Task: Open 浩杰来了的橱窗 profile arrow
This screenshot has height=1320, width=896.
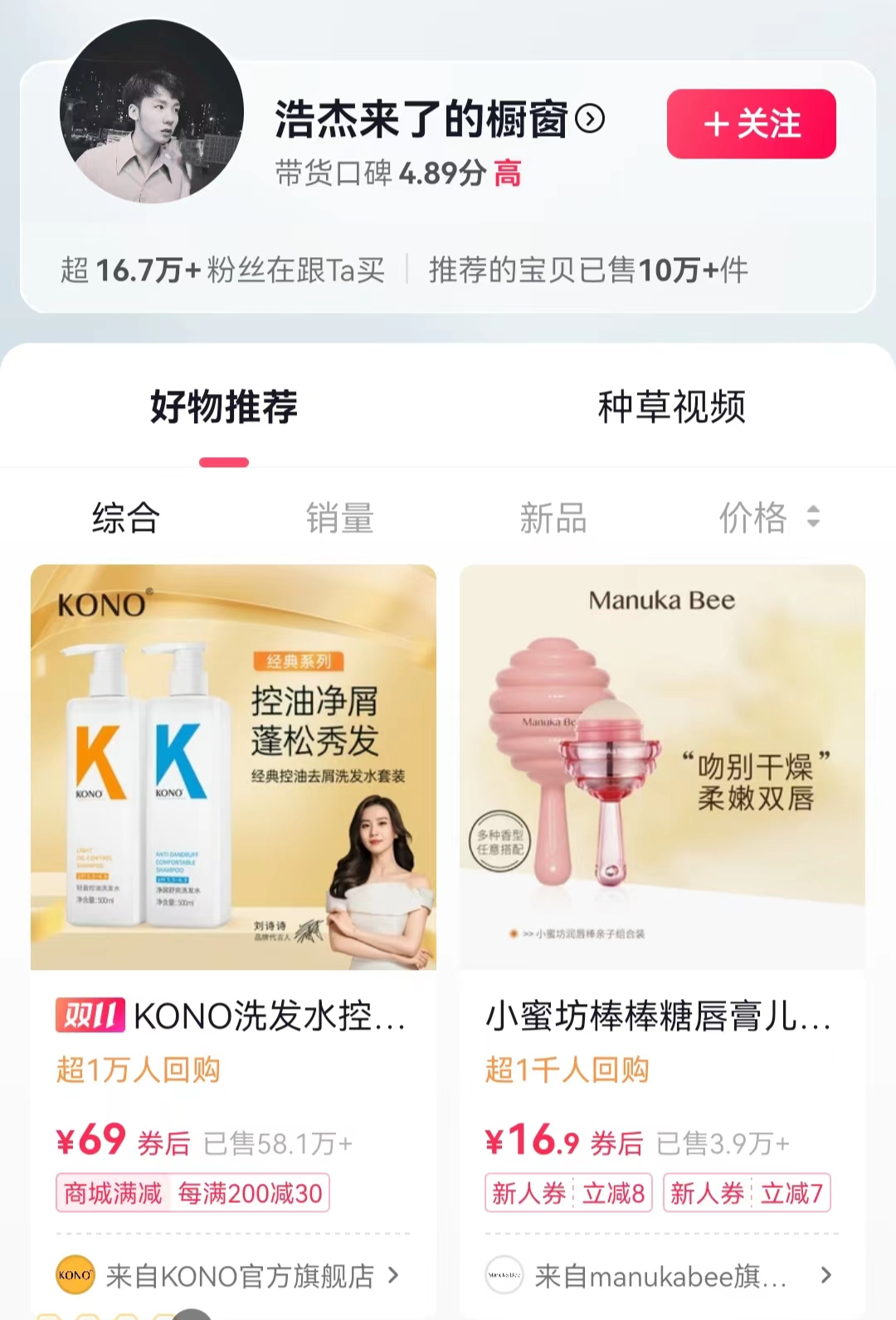Action: point(590,119)
